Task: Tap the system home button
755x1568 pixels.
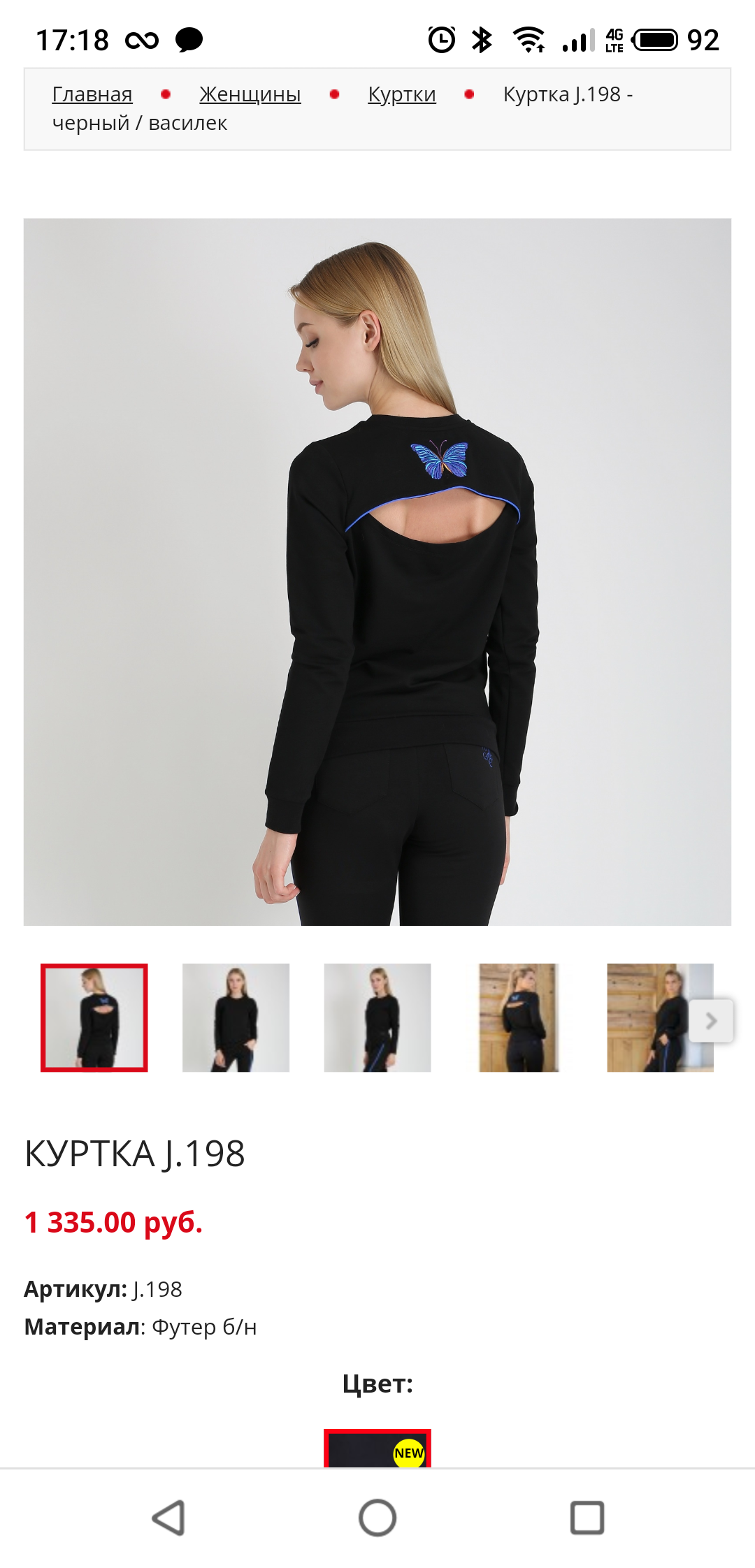Action: coord(377,1518)
